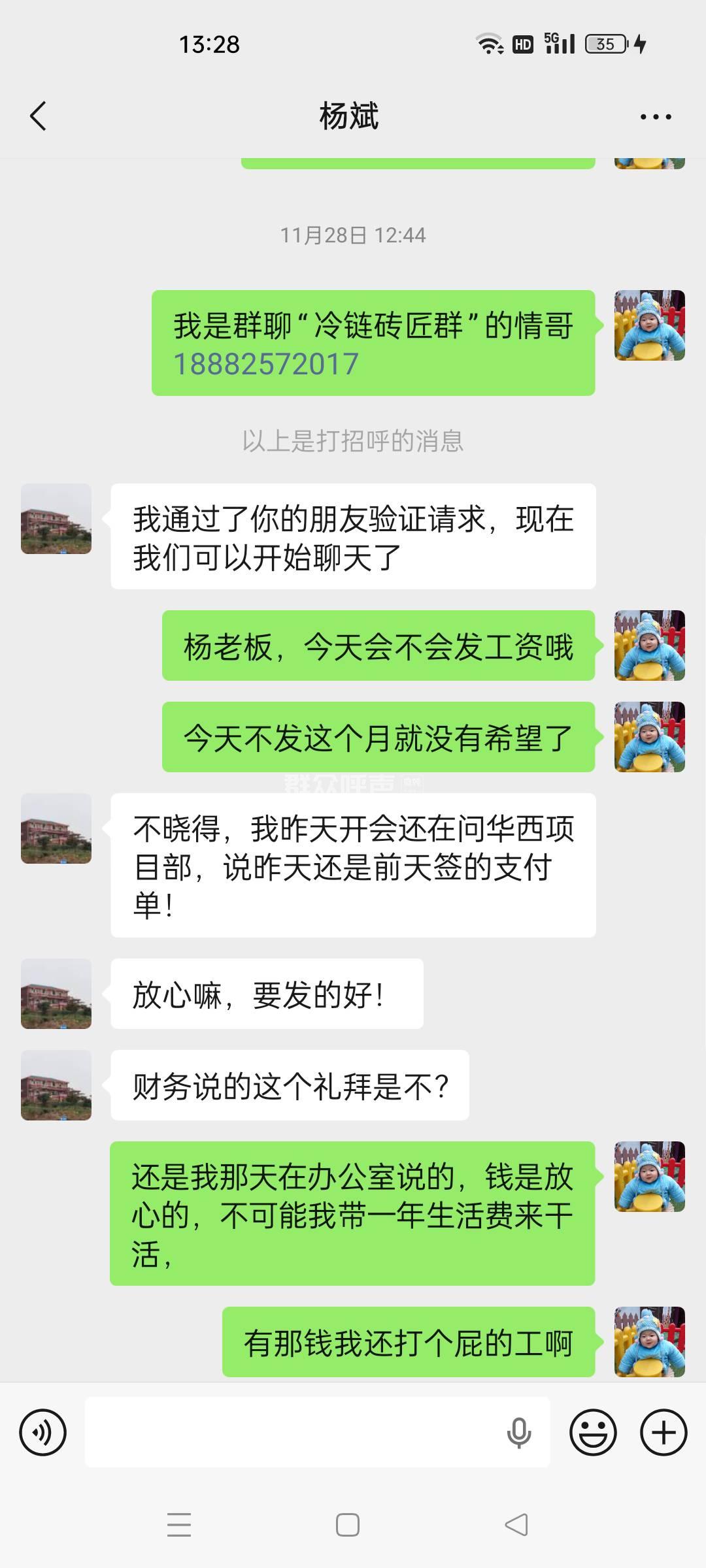Switch to voice message input
This screenshot has width=706, height=1568.
pyautogui.click(x=43, y=1433)
